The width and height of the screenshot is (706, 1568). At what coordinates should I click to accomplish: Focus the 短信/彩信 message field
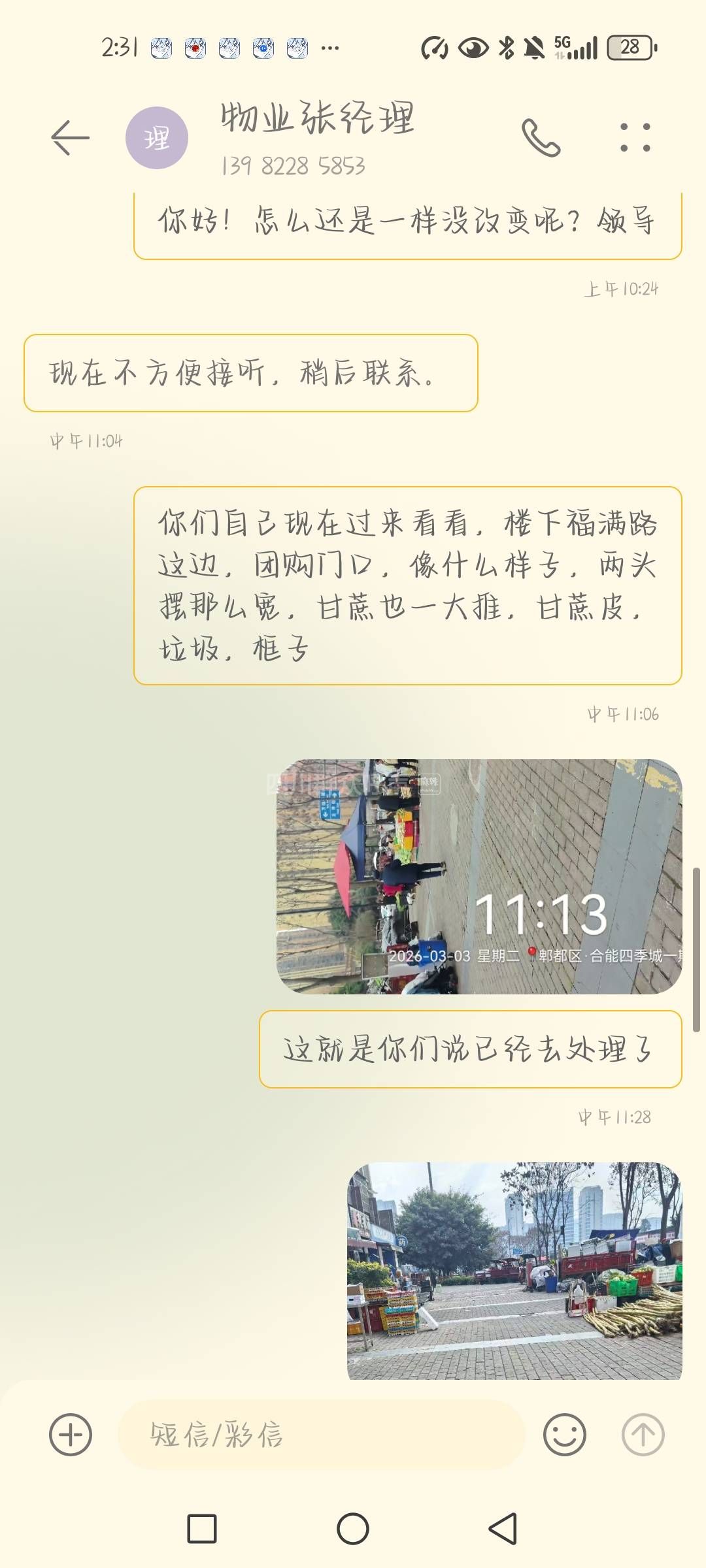(320, 1435)
